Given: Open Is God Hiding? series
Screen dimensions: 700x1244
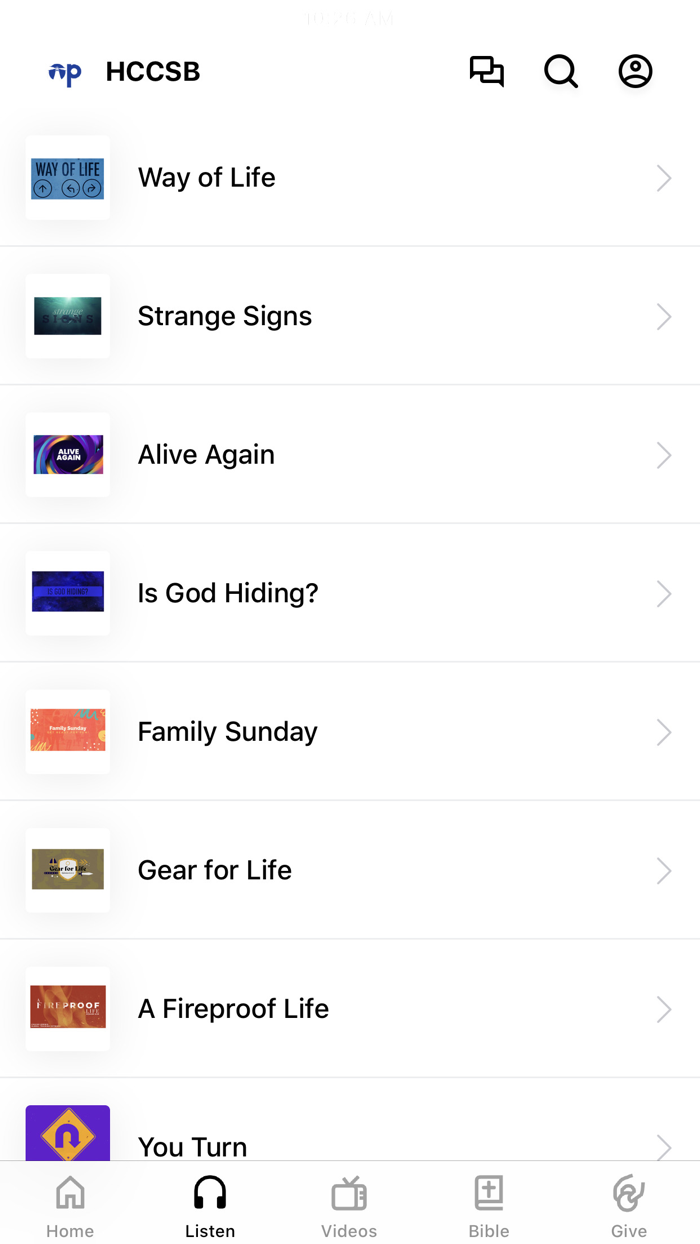Looking at the screenshot, I should click(x=350, y=593).
